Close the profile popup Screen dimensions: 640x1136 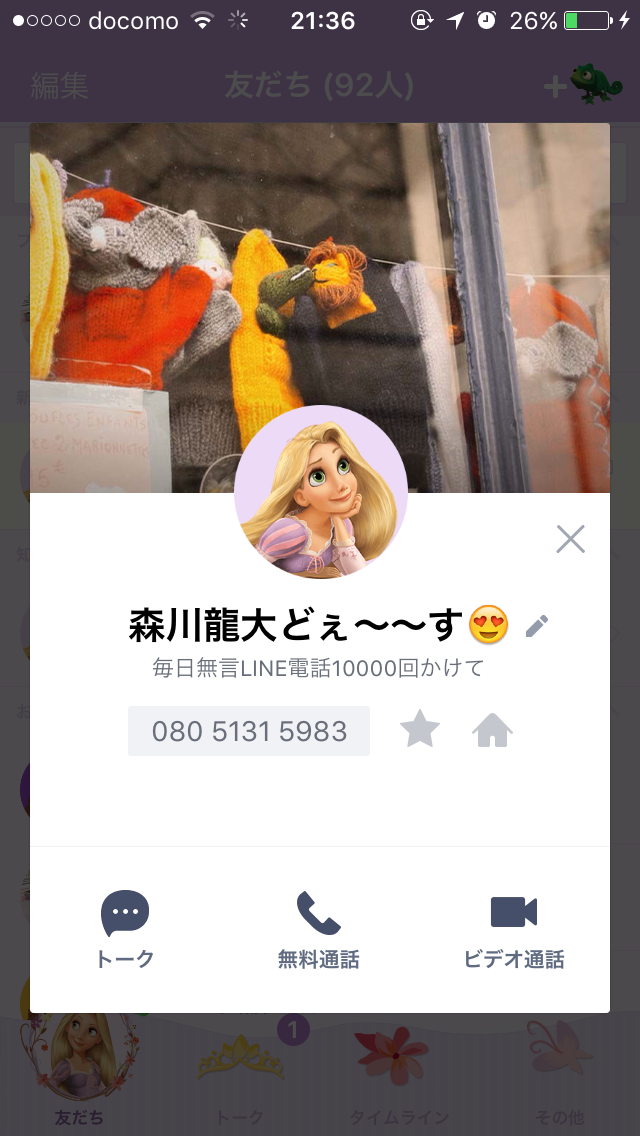pos(570,539)
